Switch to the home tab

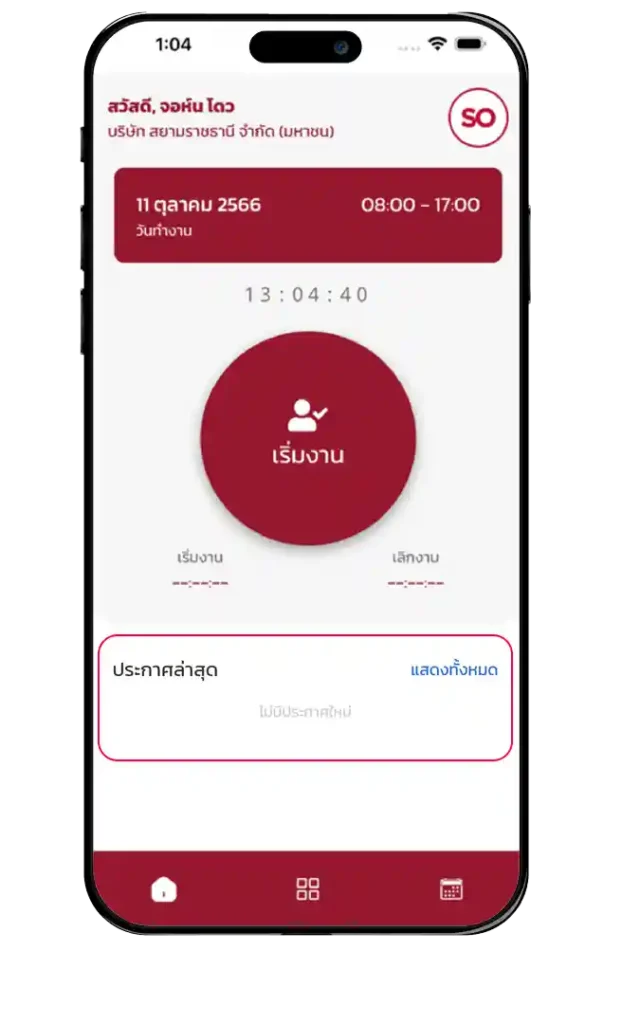pos(164,889)
